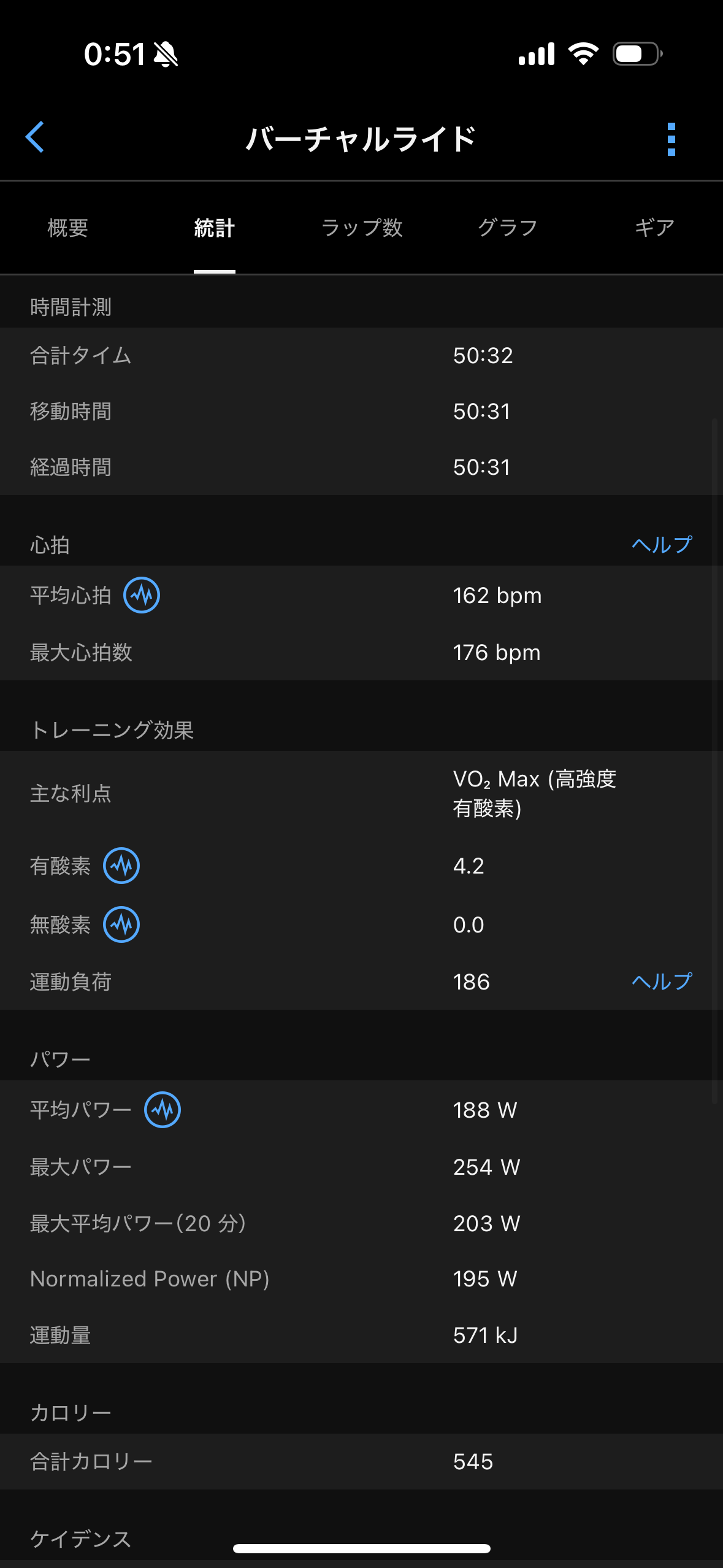Switch to the 概要 tab
The width and height of the screenshot is (723, 1568).
(x=68, y=228)
